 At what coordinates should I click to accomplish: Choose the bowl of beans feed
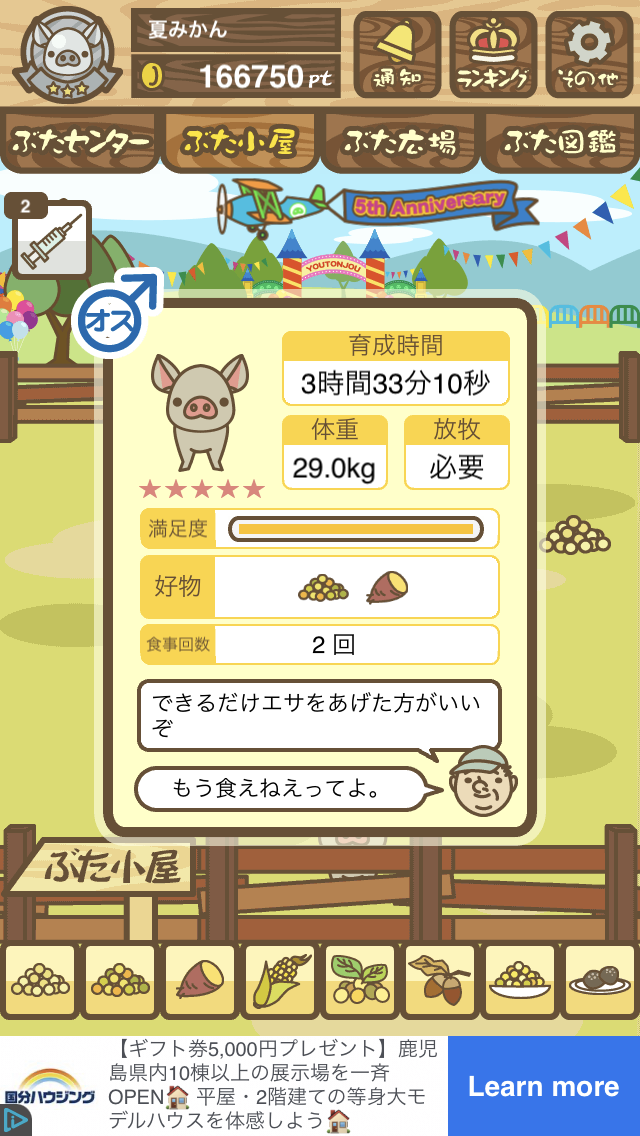click(x=519, y=980)
